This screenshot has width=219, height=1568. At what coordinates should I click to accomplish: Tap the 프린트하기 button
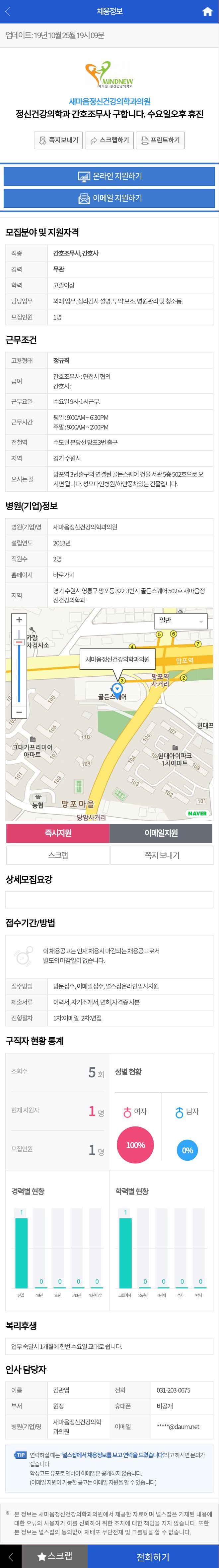pos(160,140)
